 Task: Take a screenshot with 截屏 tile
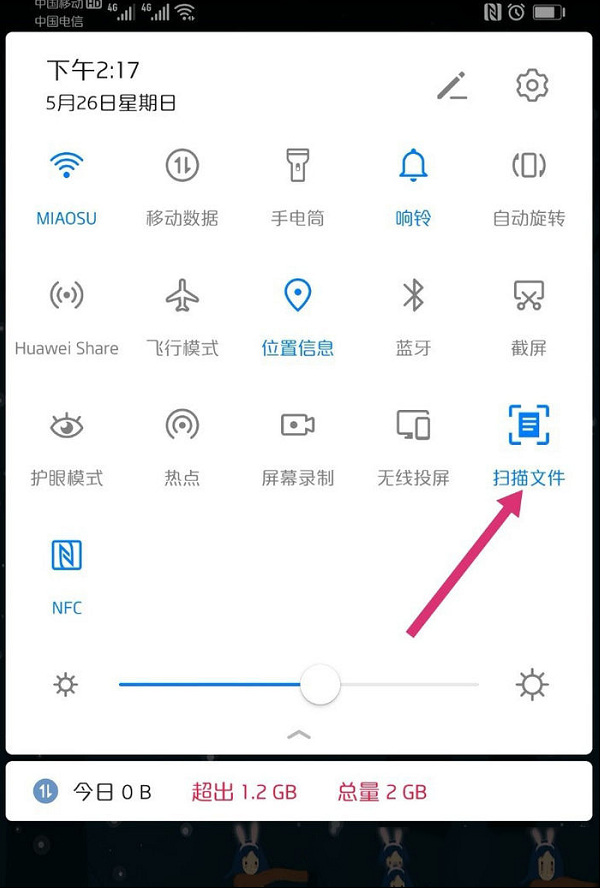[528, 296]
